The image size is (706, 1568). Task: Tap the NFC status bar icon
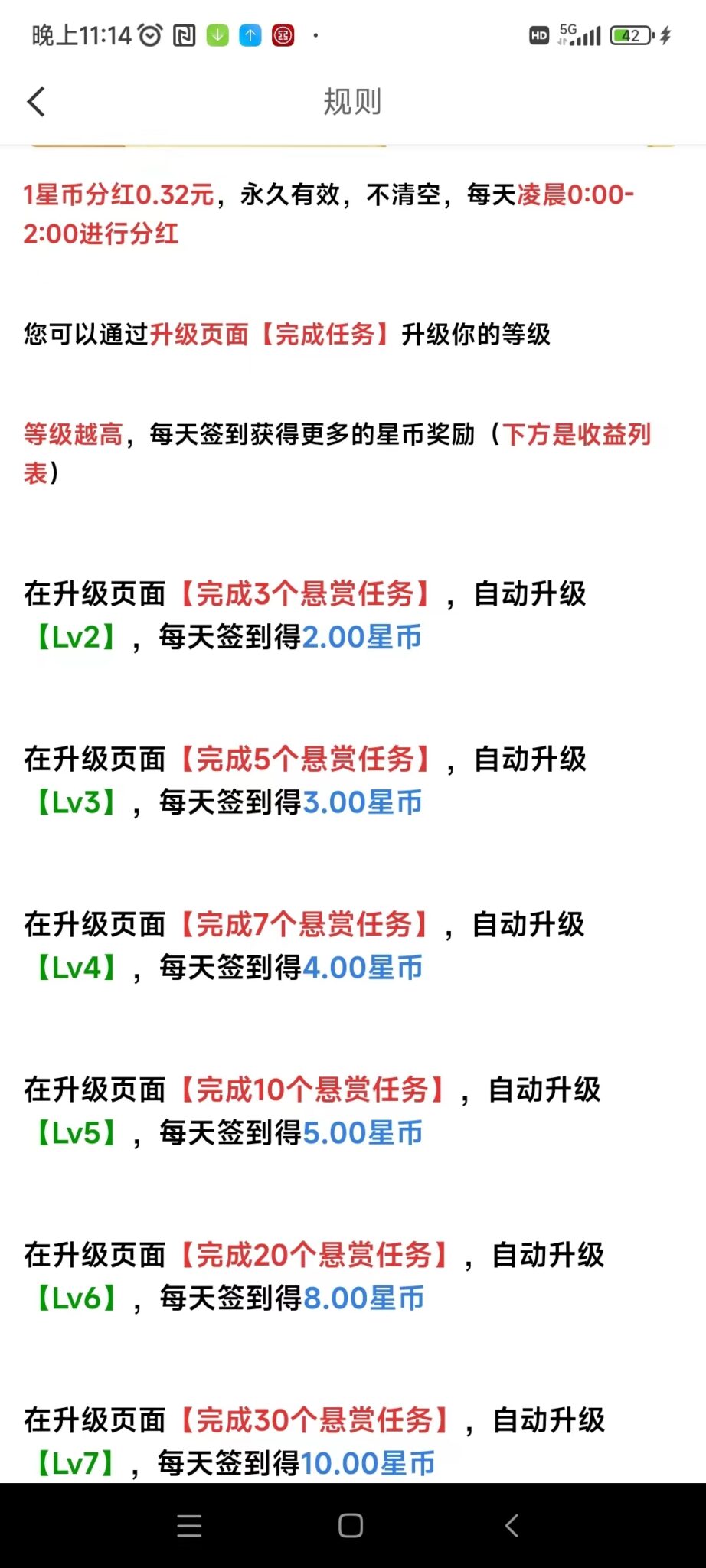(184, 34)
